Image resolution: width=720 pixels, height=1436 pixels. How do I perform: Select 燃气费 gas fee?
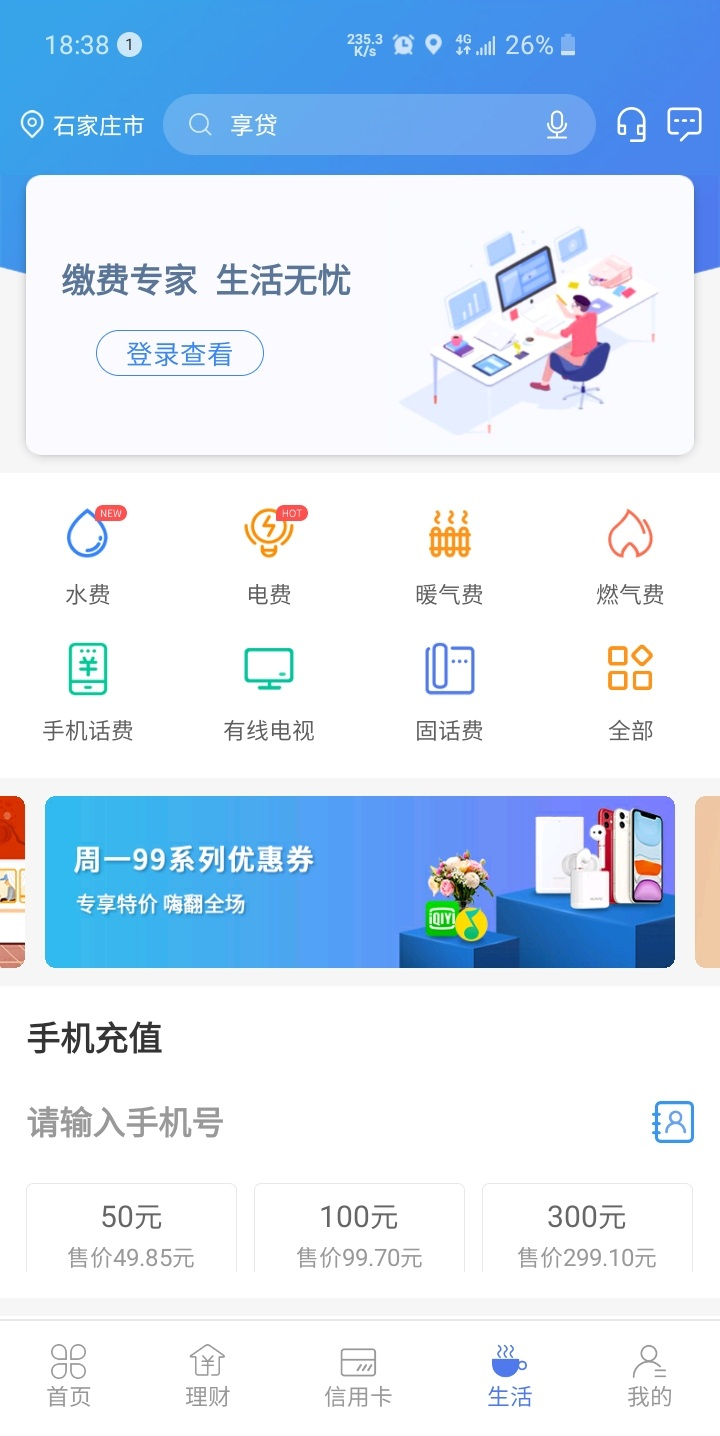[x=630, y=556]
